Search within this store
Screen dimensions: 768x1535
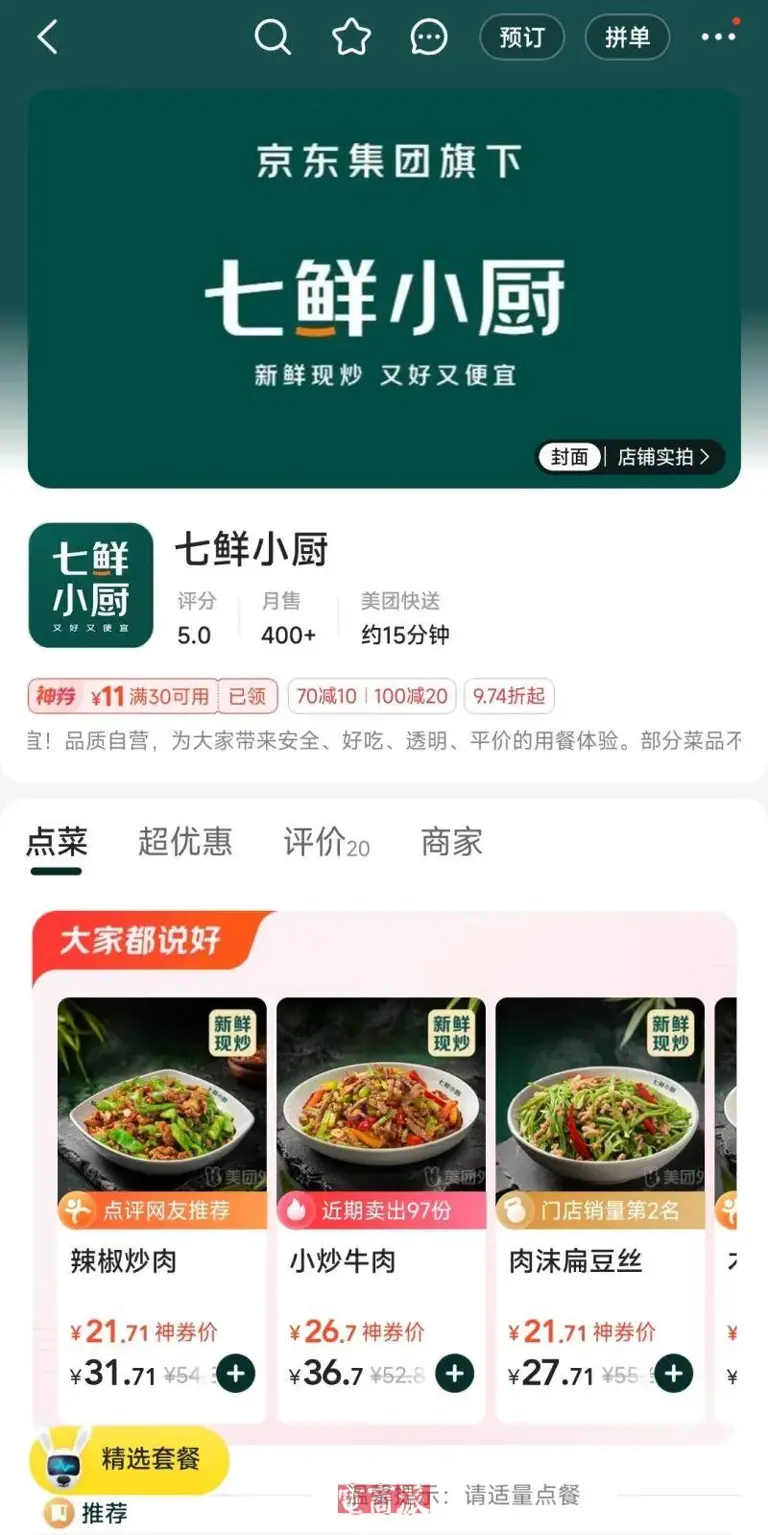(x=272, y=38)
